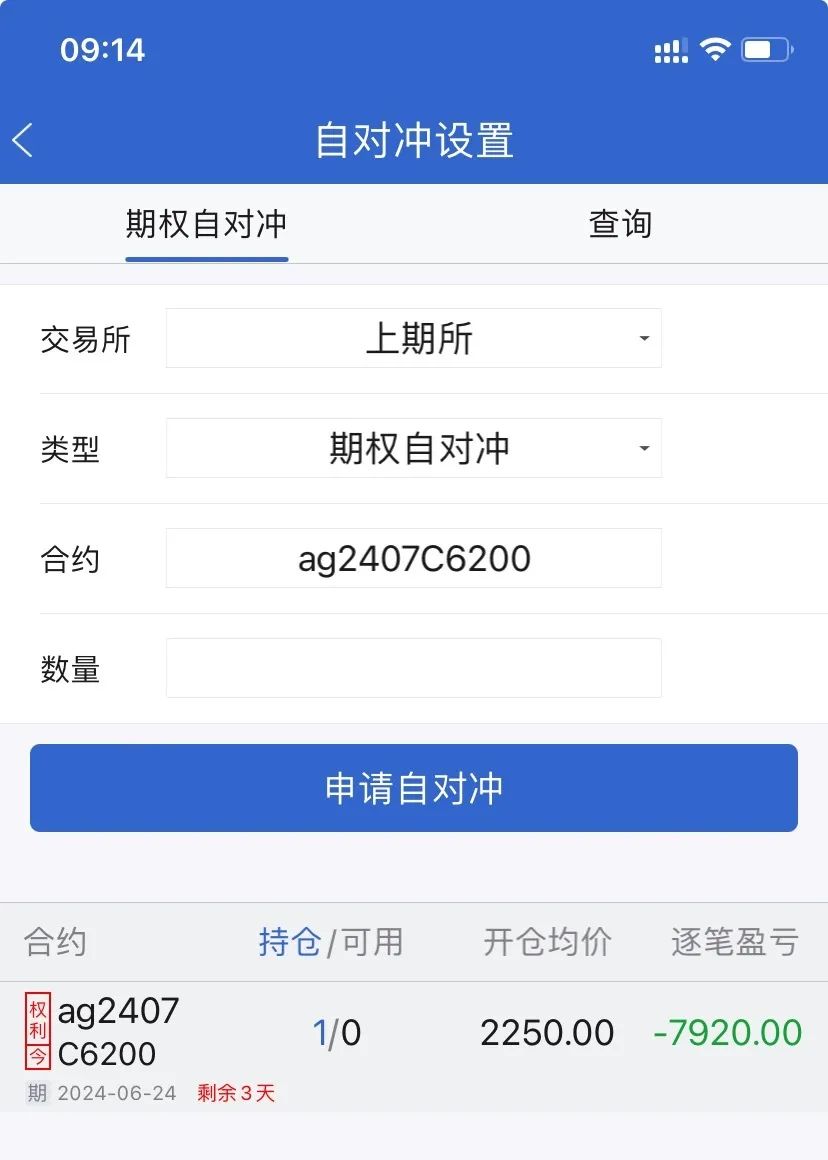This screenshot has height=1160, width=828.
Task: Select the 期权自对冲 tab
Action: pos(206,224)
